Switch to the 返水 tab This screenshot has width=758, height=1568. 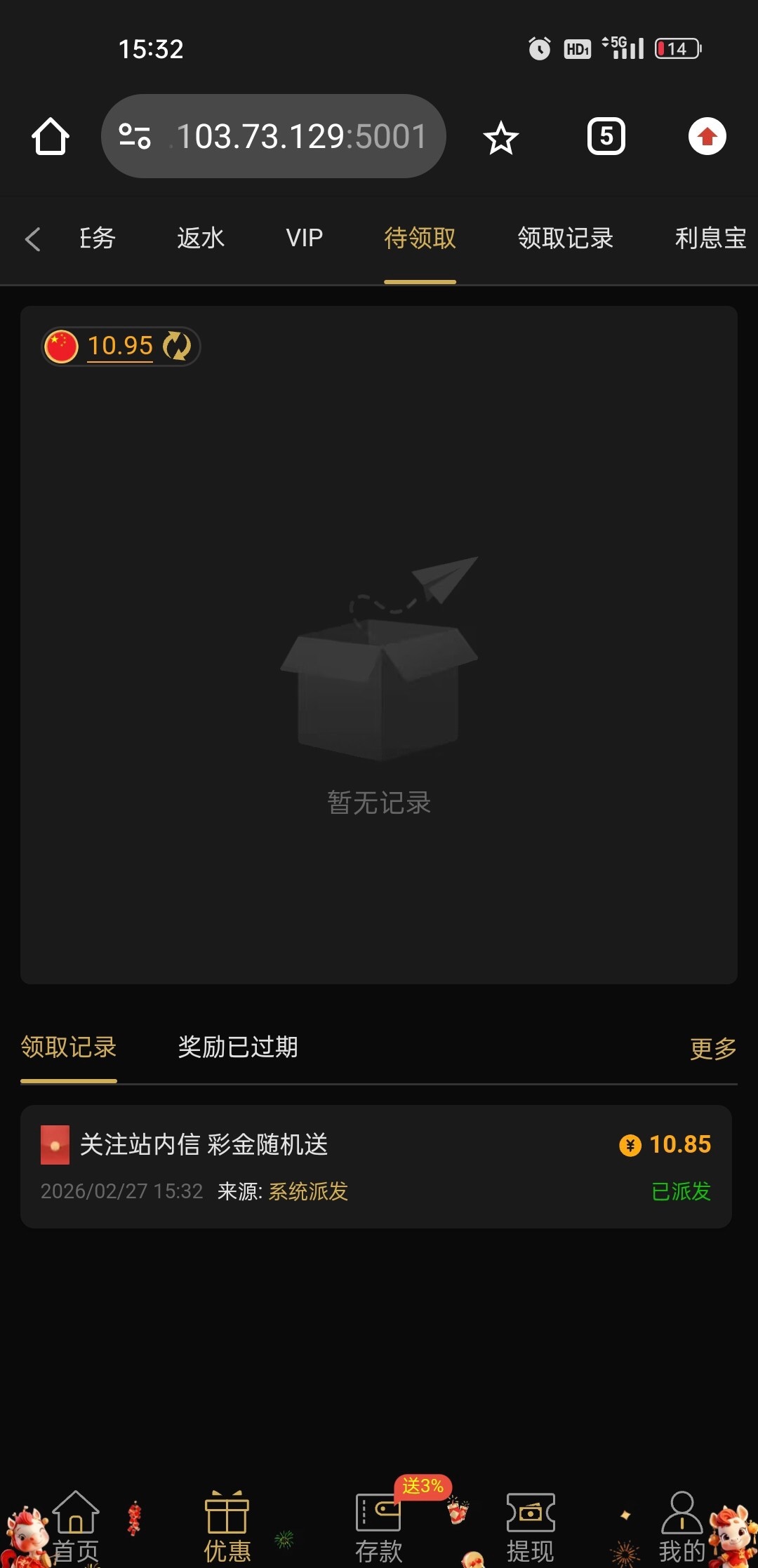pyautogui.click(x=201, y=239)
